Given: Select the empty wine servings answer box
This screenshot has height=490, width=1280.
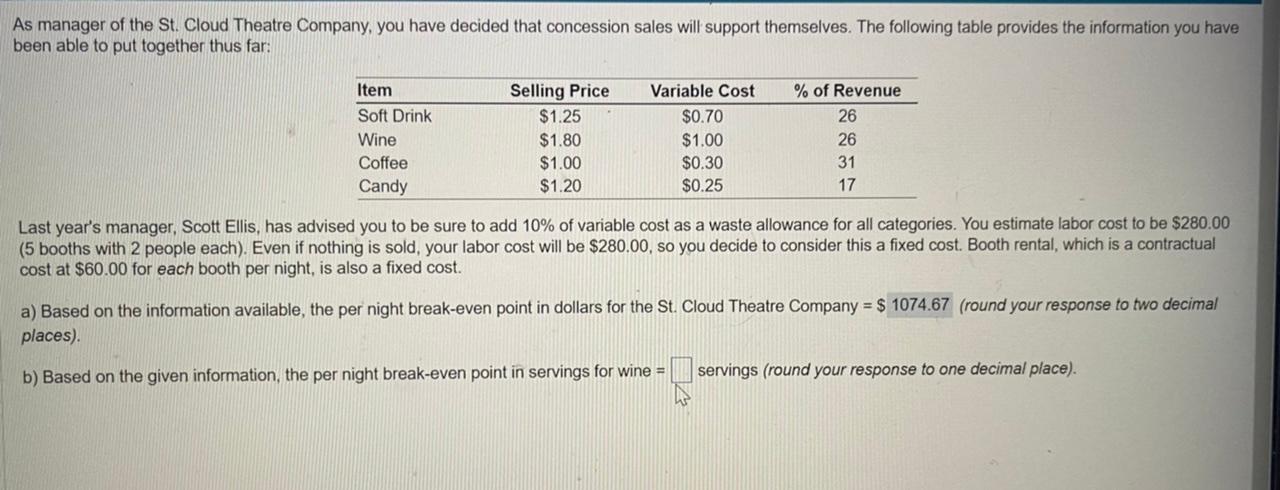Looking at the screenshot, I should click(x=682, y=371).
